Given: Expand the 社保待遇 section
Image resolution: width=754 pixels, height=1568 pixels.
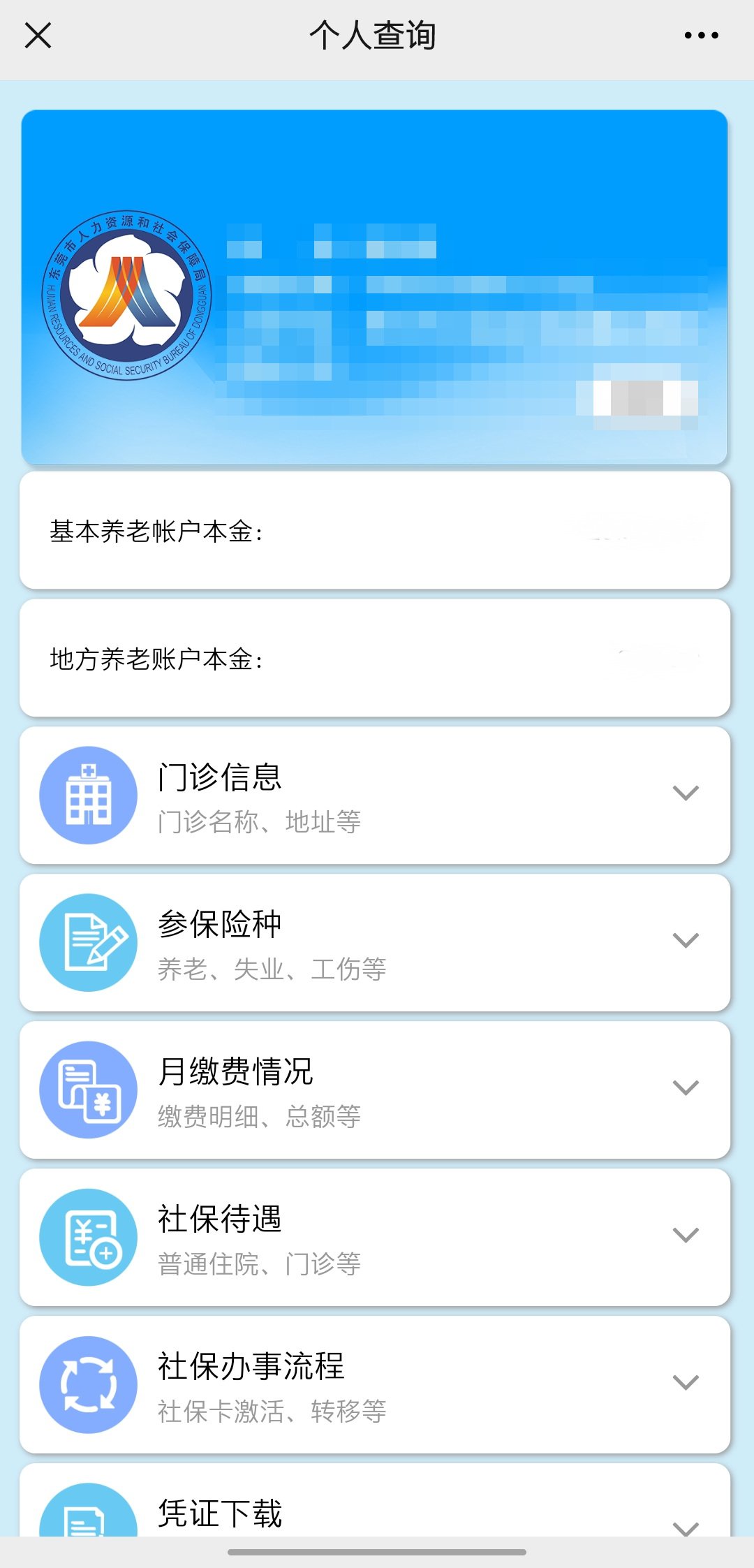Looking at the screenshot, I should pos(685,1236).
